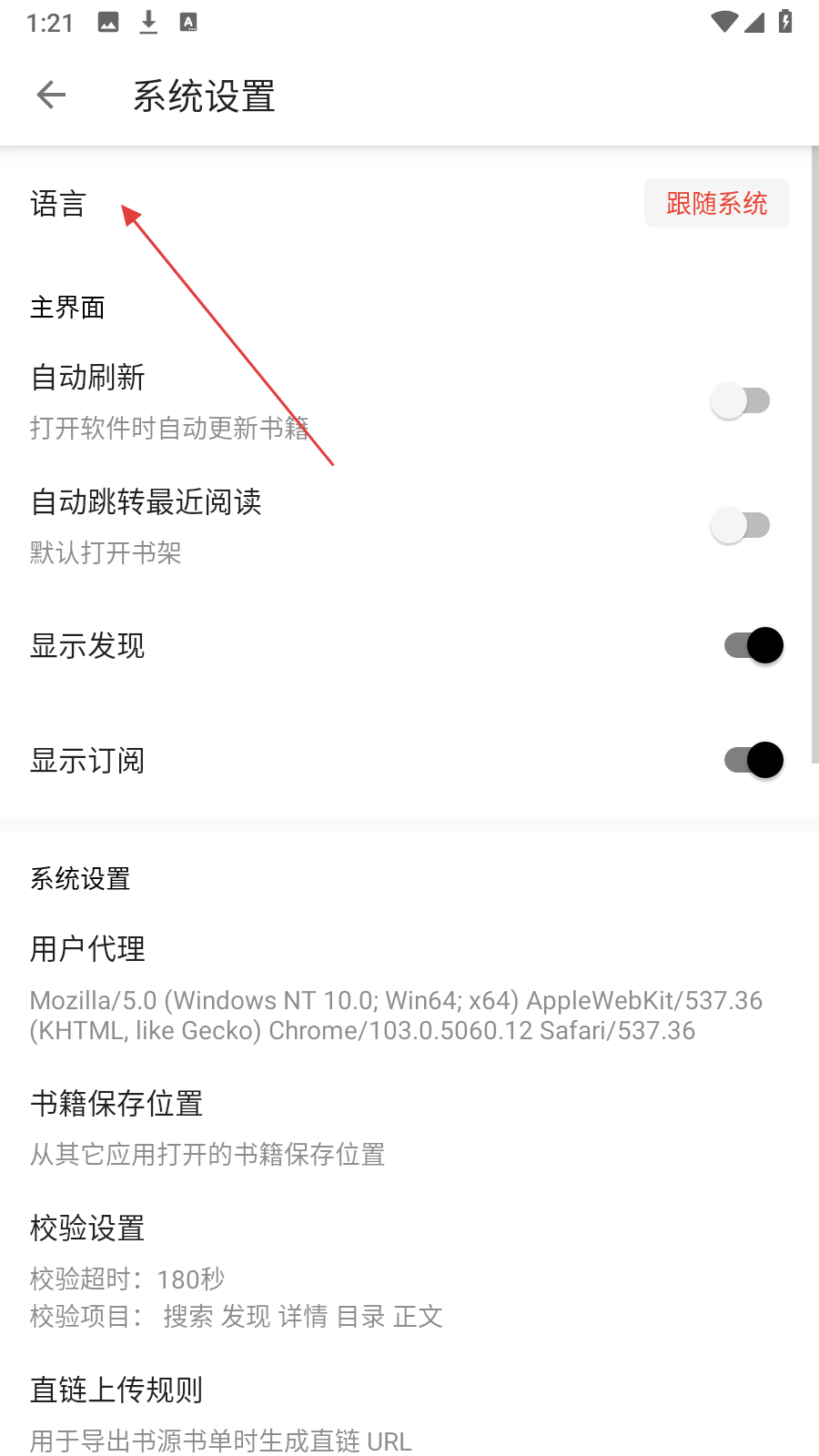Tap the 跟随系统 language button
Image resolution: width=819 pixels, height=1456 pixels.
(716, 204)
